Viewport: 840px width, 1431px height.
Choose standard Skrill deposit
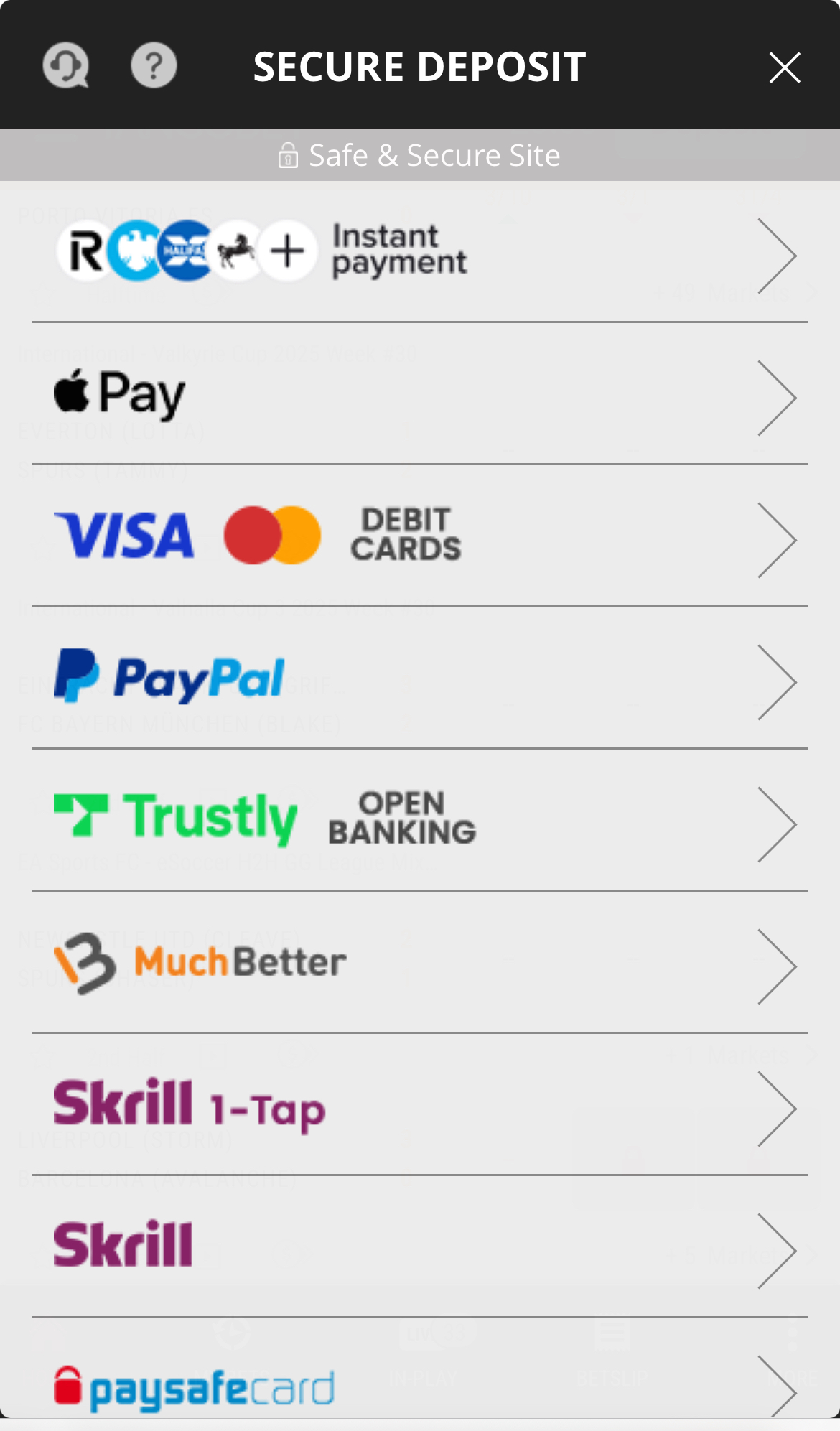click(419, 1247)
